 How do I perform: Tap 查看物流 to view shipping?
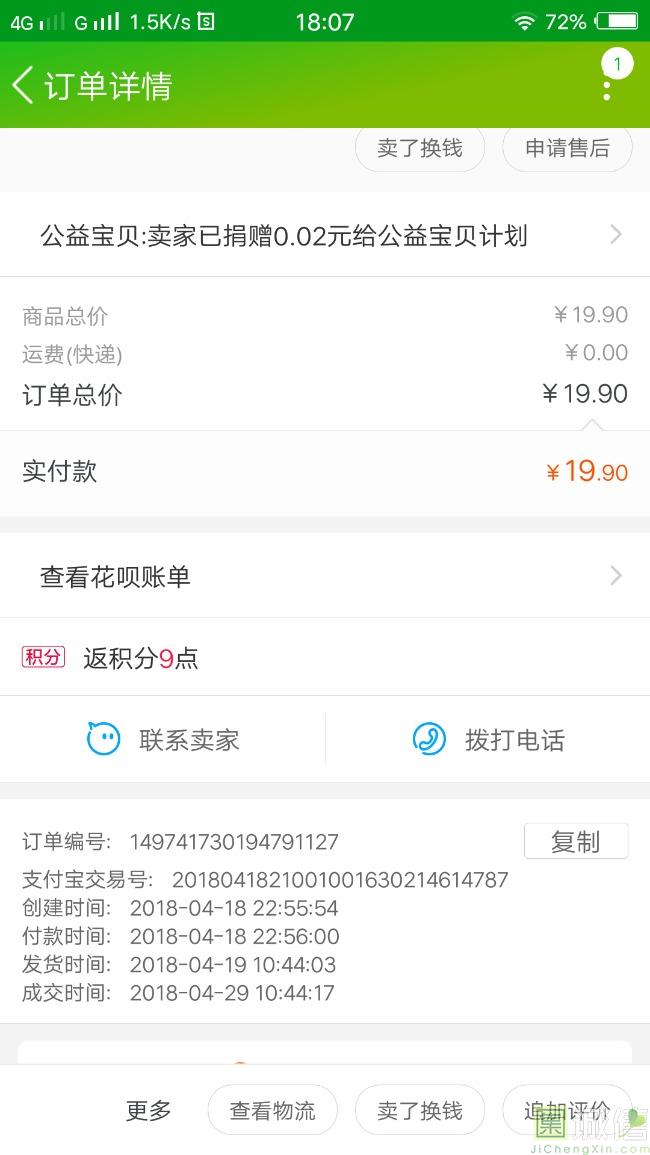[x=273, y=1110]
